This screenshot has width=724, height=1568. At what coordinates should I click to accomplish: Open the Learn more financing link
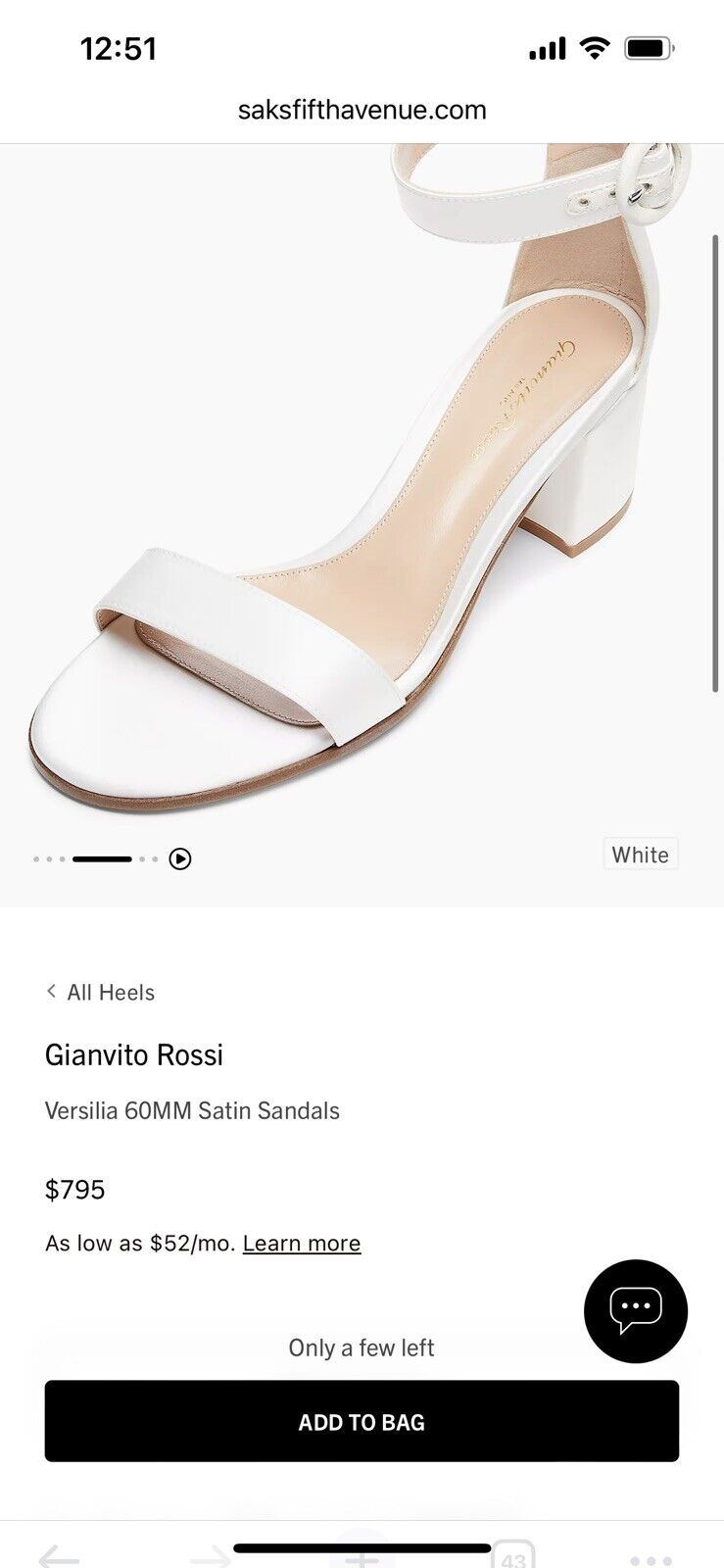pyautogui.click(x=302, y=1243)
